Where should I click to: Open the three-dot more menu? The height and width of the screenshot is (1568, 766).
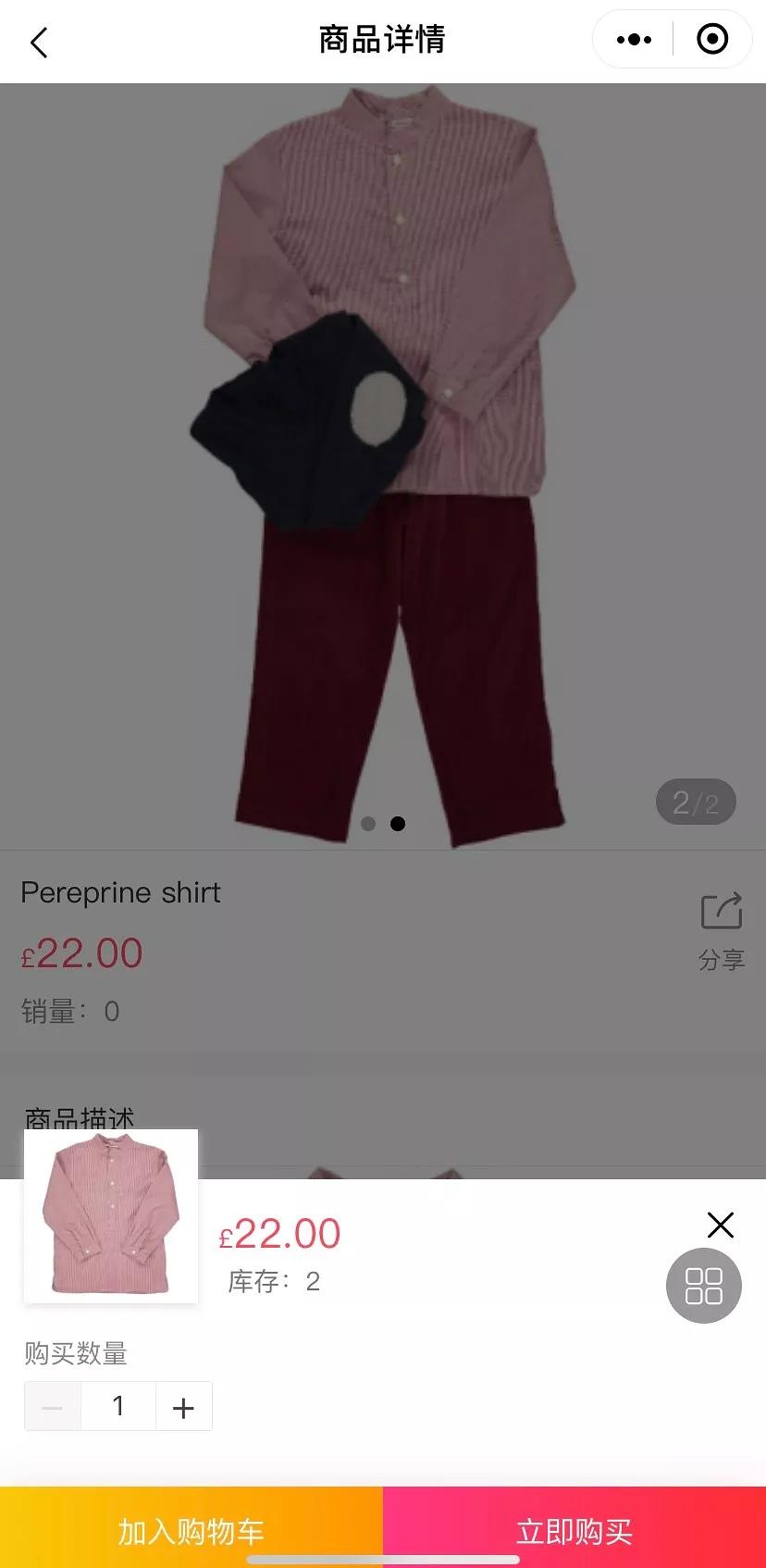click(635, 40)
